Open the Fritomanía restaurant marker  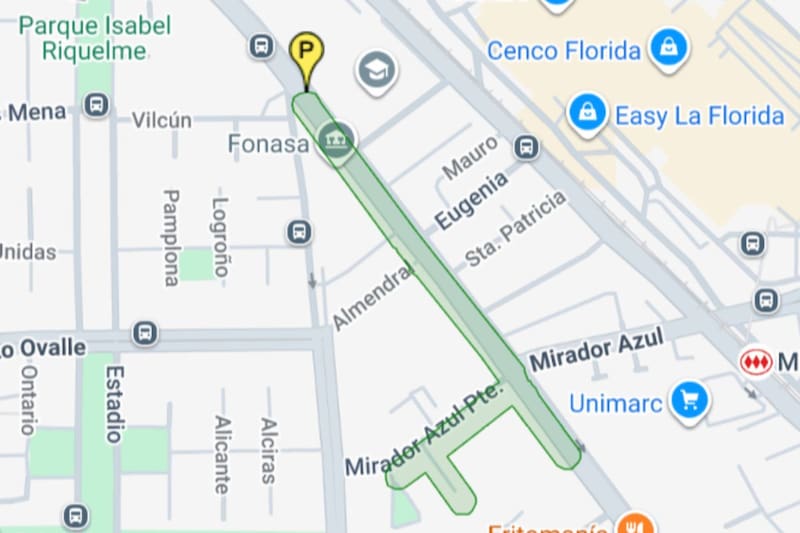(633, 524)
